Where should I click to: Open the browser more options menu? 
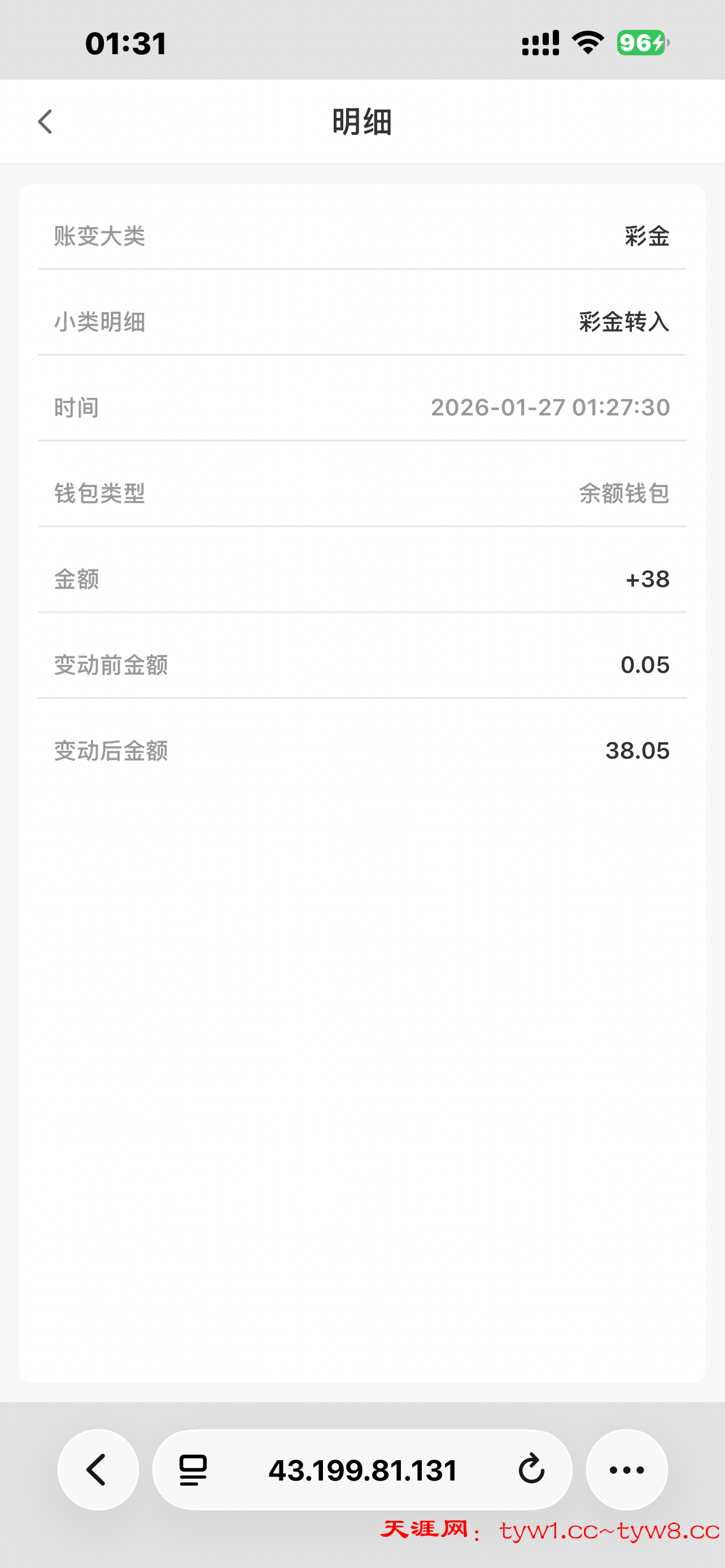626,1470
